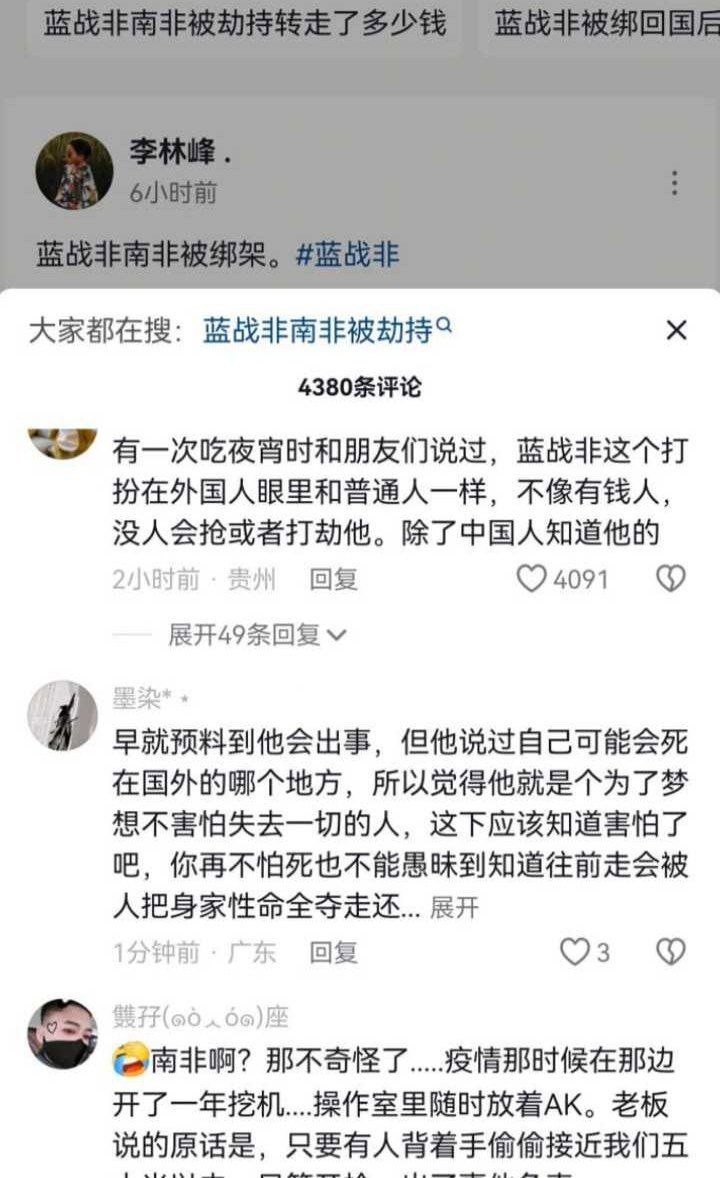Reply to the 贵州 comment

point(333,579)
